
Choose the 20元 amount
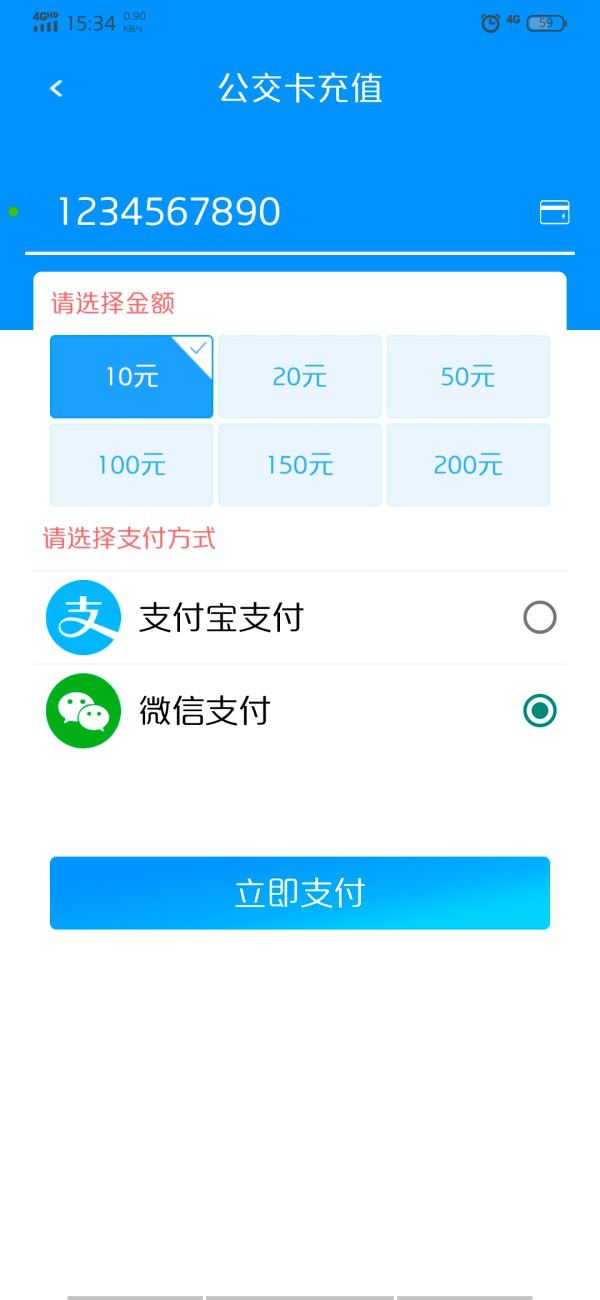tap(300, 377)
